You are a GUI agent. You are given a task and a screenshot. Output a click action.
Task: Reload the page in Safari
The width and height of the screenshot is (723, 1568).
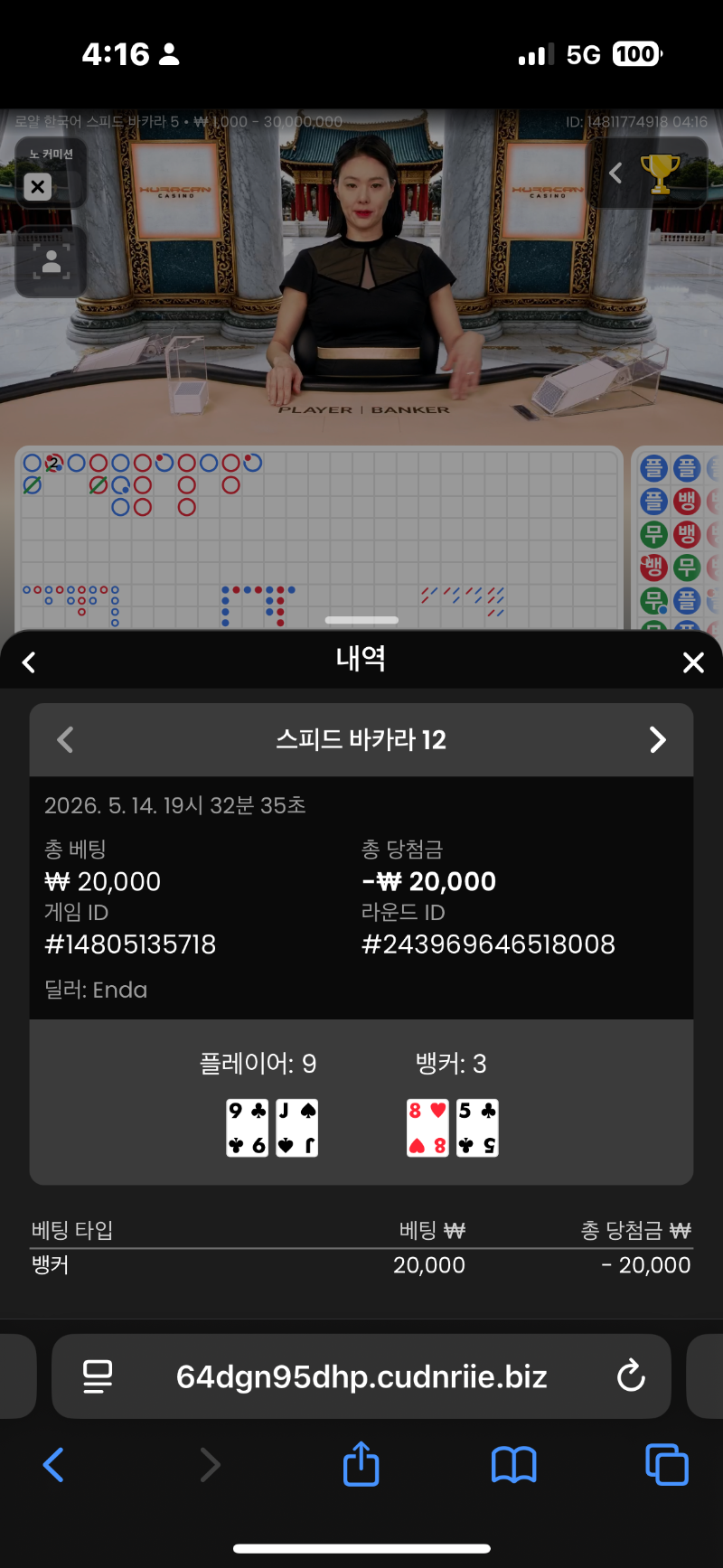631,1376
